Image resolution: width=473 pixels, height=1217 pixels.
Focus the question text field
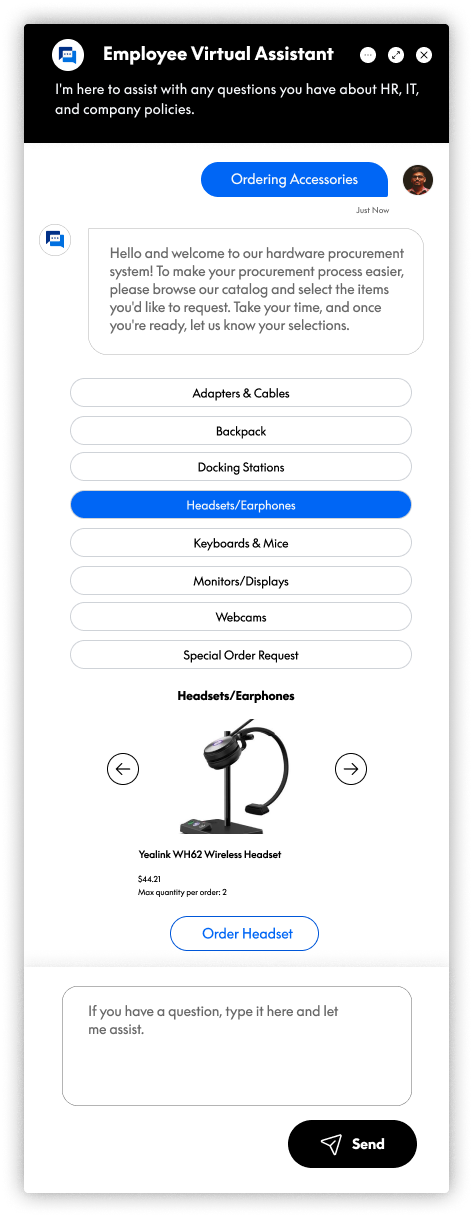237,1046
